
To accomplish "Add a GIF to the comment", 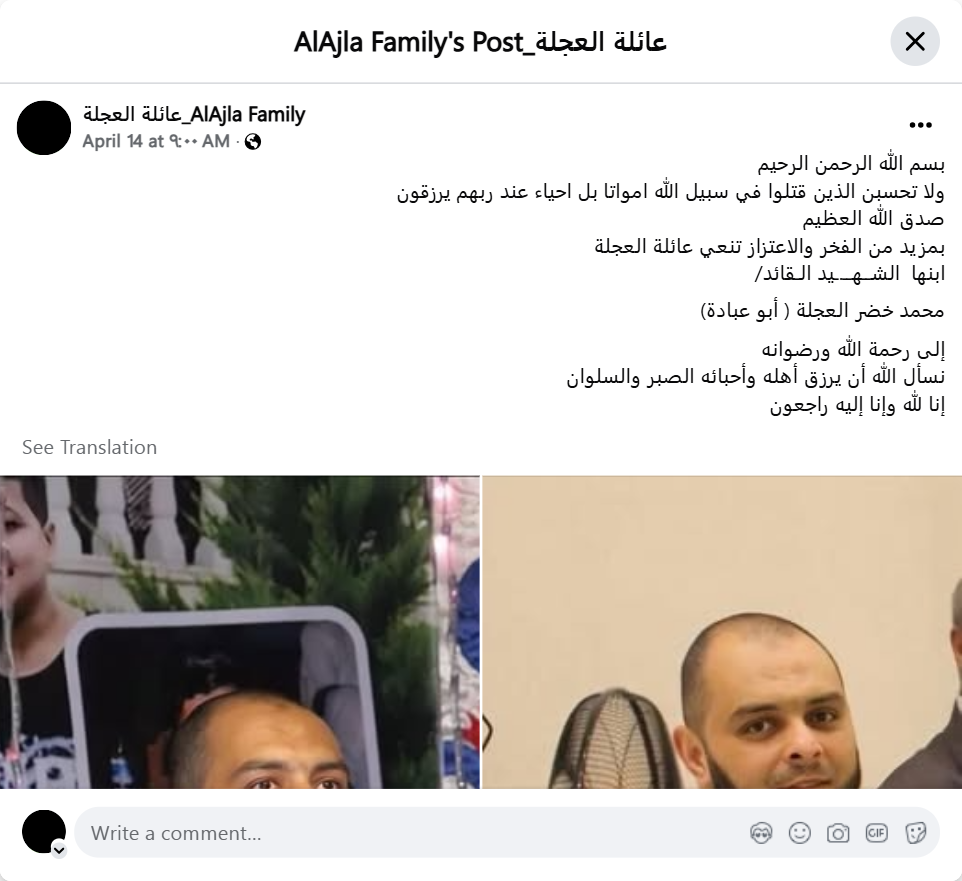I will tap(877, 833).
